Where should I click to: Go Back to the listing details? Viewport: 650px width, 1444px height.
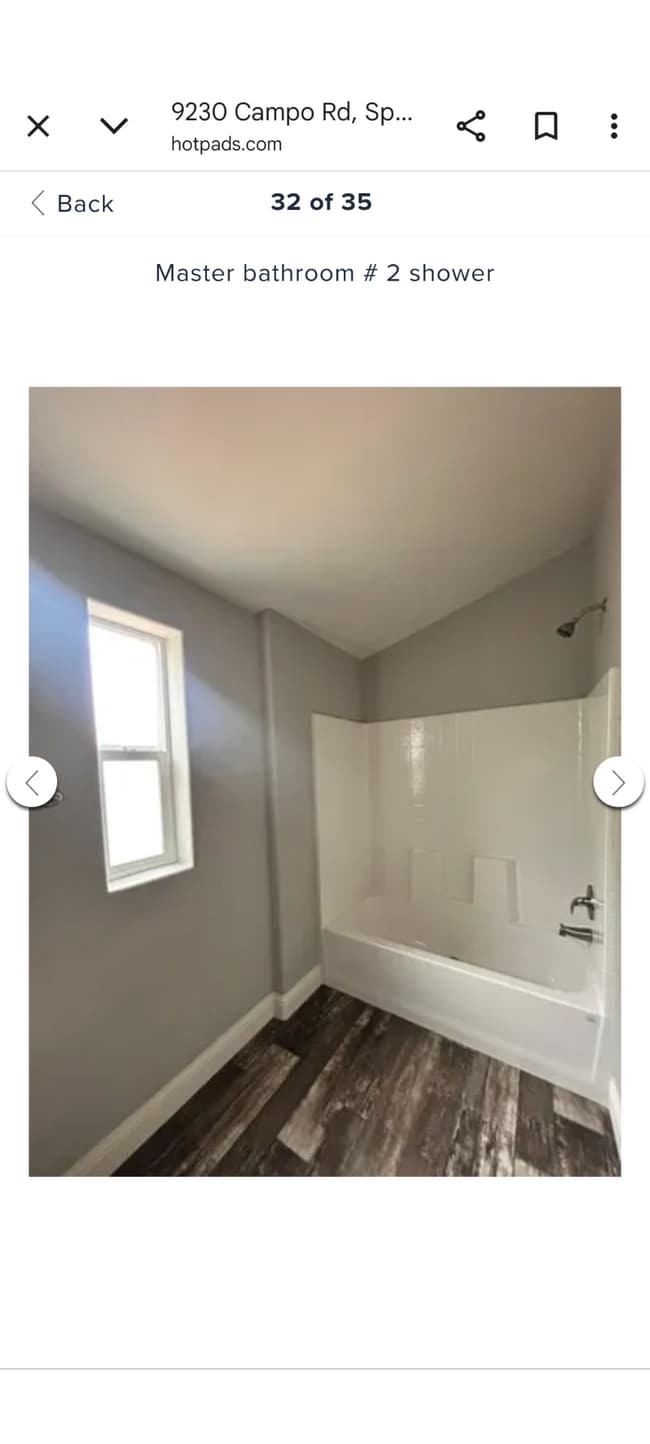pyautogui.click(x=72, y=203)
